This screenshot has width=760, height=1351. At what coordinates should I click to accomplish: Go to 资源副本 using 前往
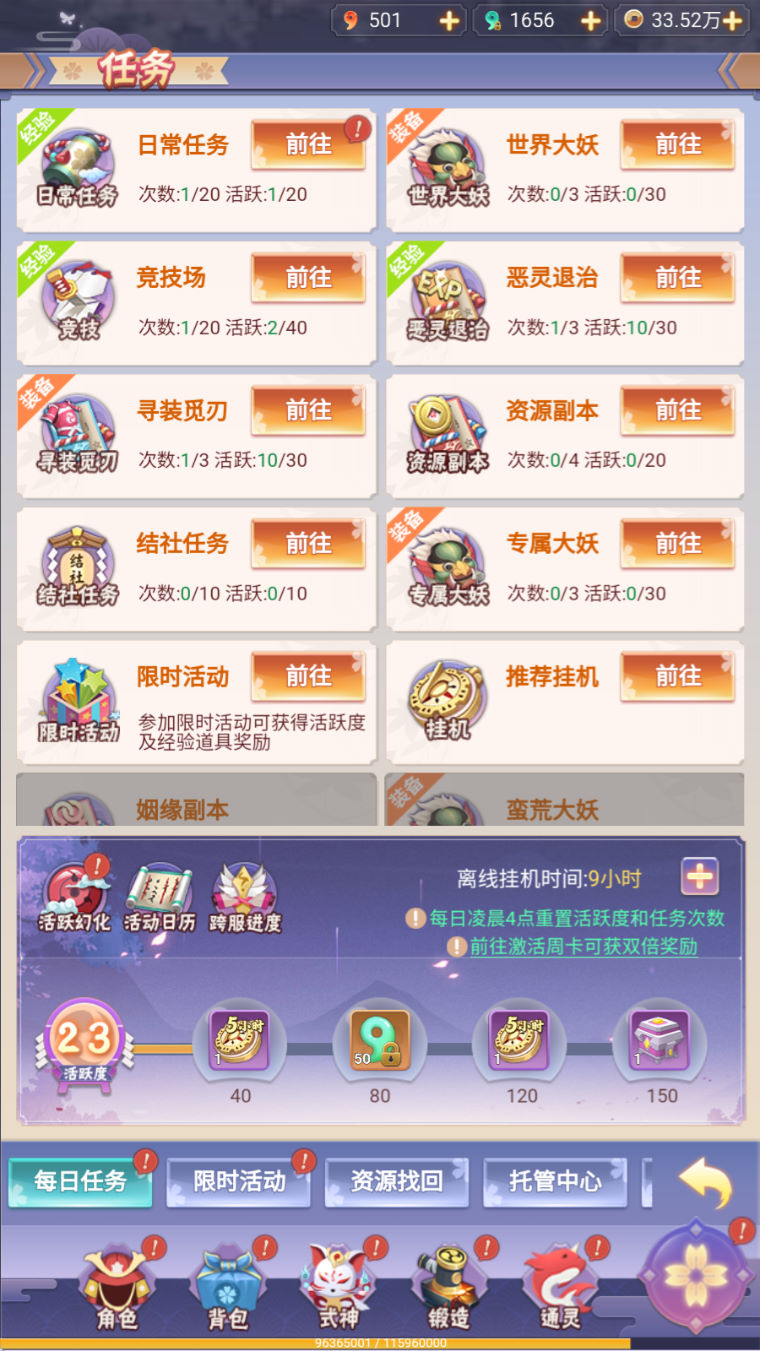click(x=677, y=411)
